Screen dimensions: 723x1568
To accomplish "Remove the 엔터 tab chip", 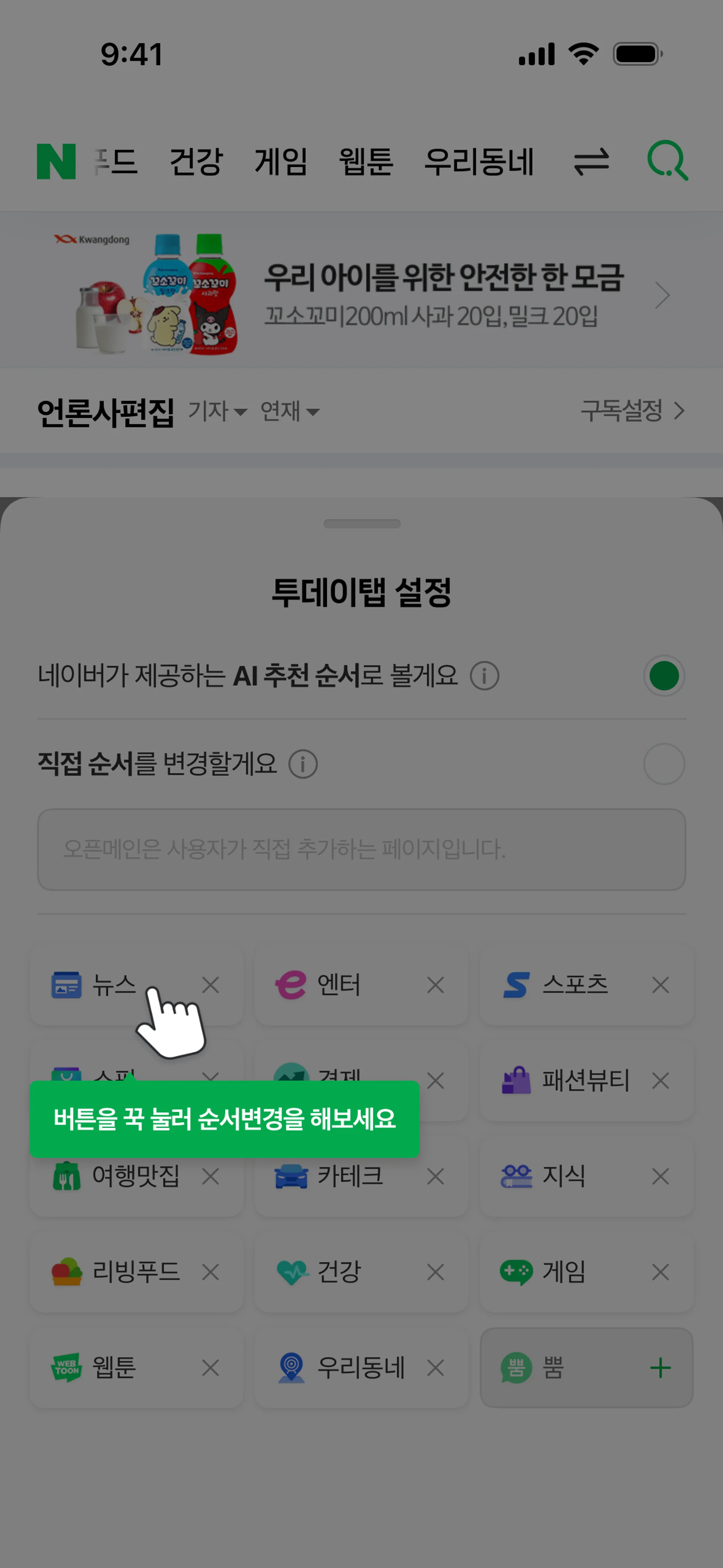I will point(435,985).
